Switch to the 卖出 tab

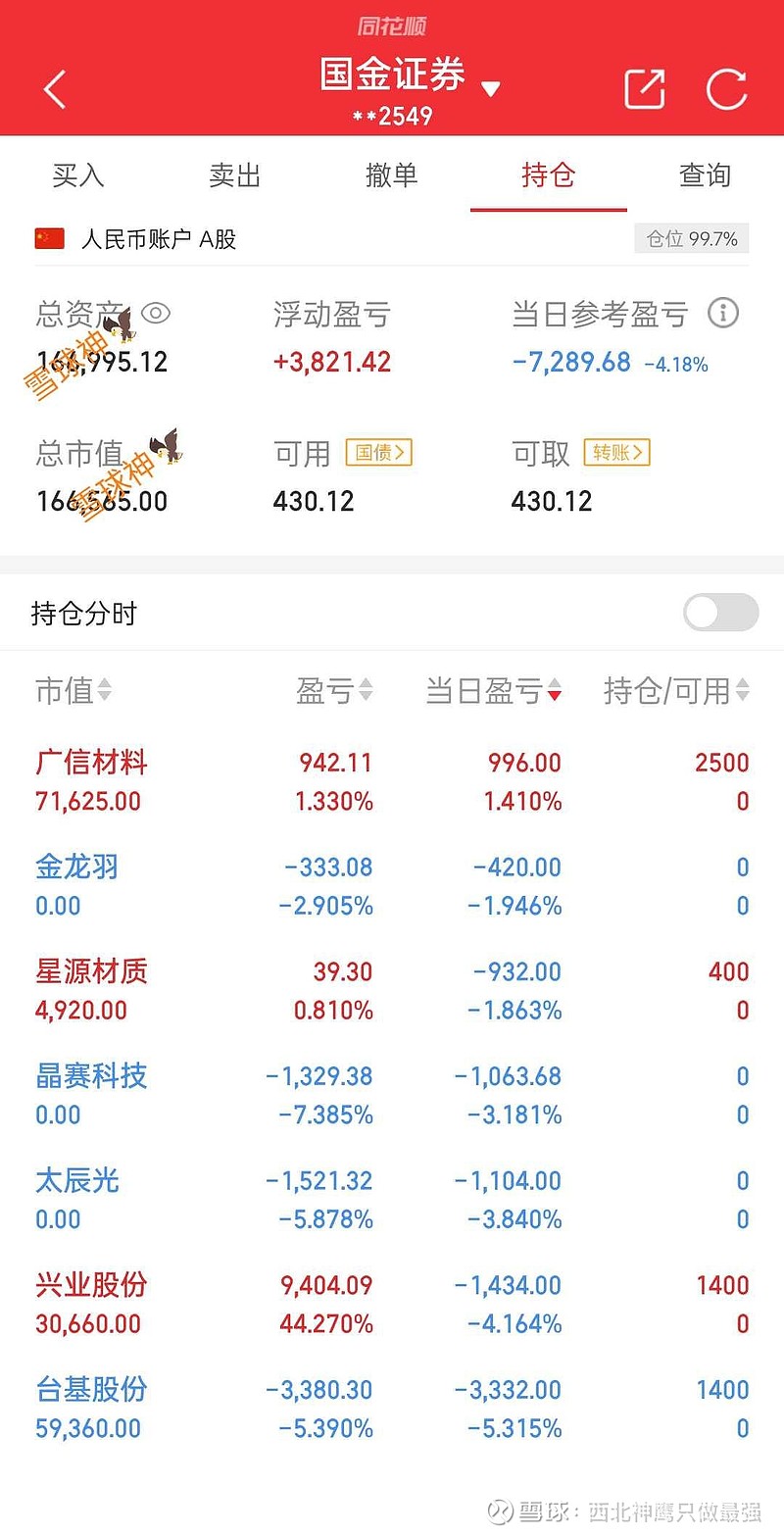click(235, 175)
